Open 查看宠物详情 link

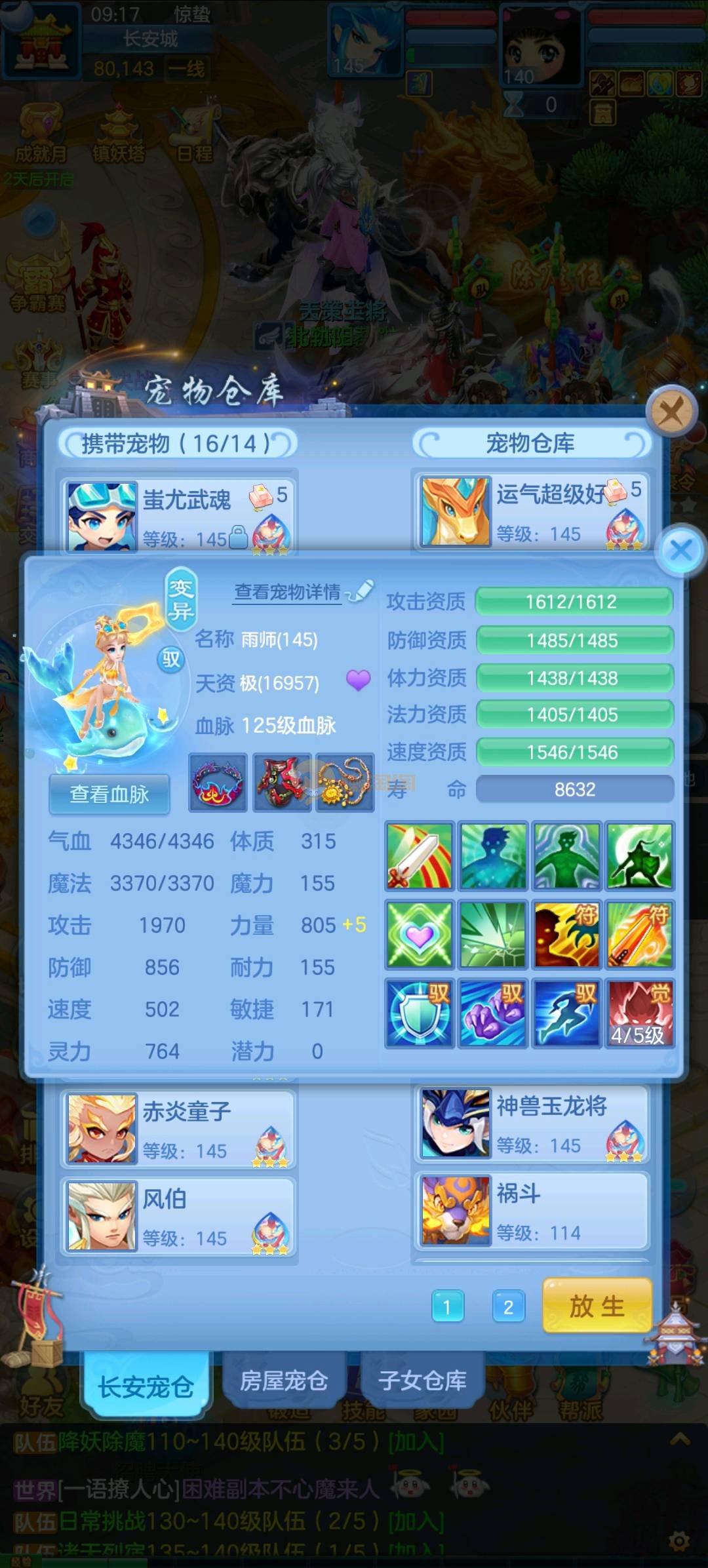(288, 593)
